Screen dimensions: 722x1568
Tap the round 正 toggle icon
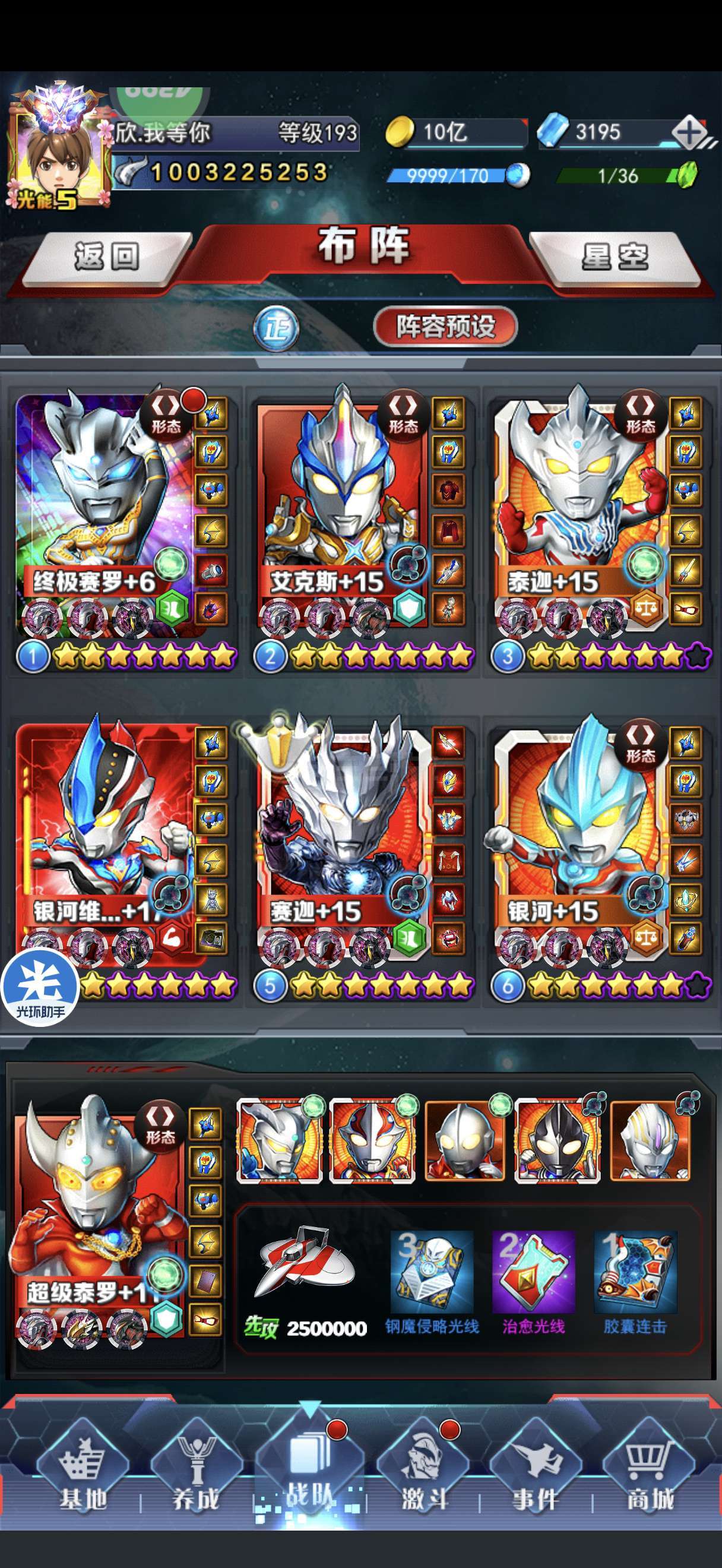pos(276,328)
